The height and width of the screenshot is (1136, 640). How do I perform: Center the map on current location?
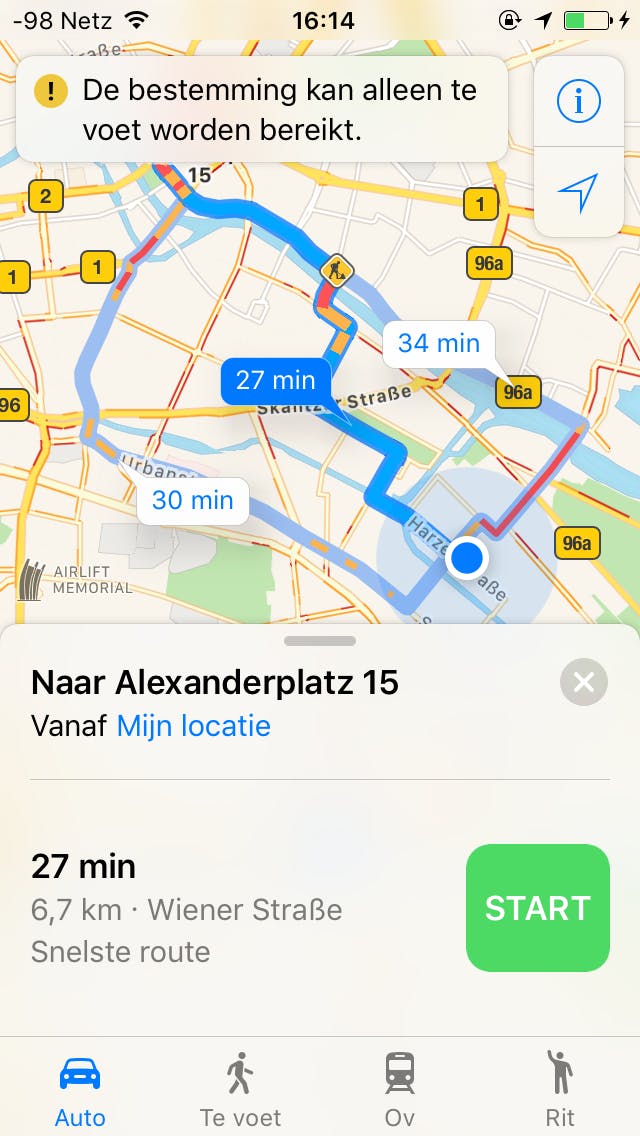pos(579,191)
